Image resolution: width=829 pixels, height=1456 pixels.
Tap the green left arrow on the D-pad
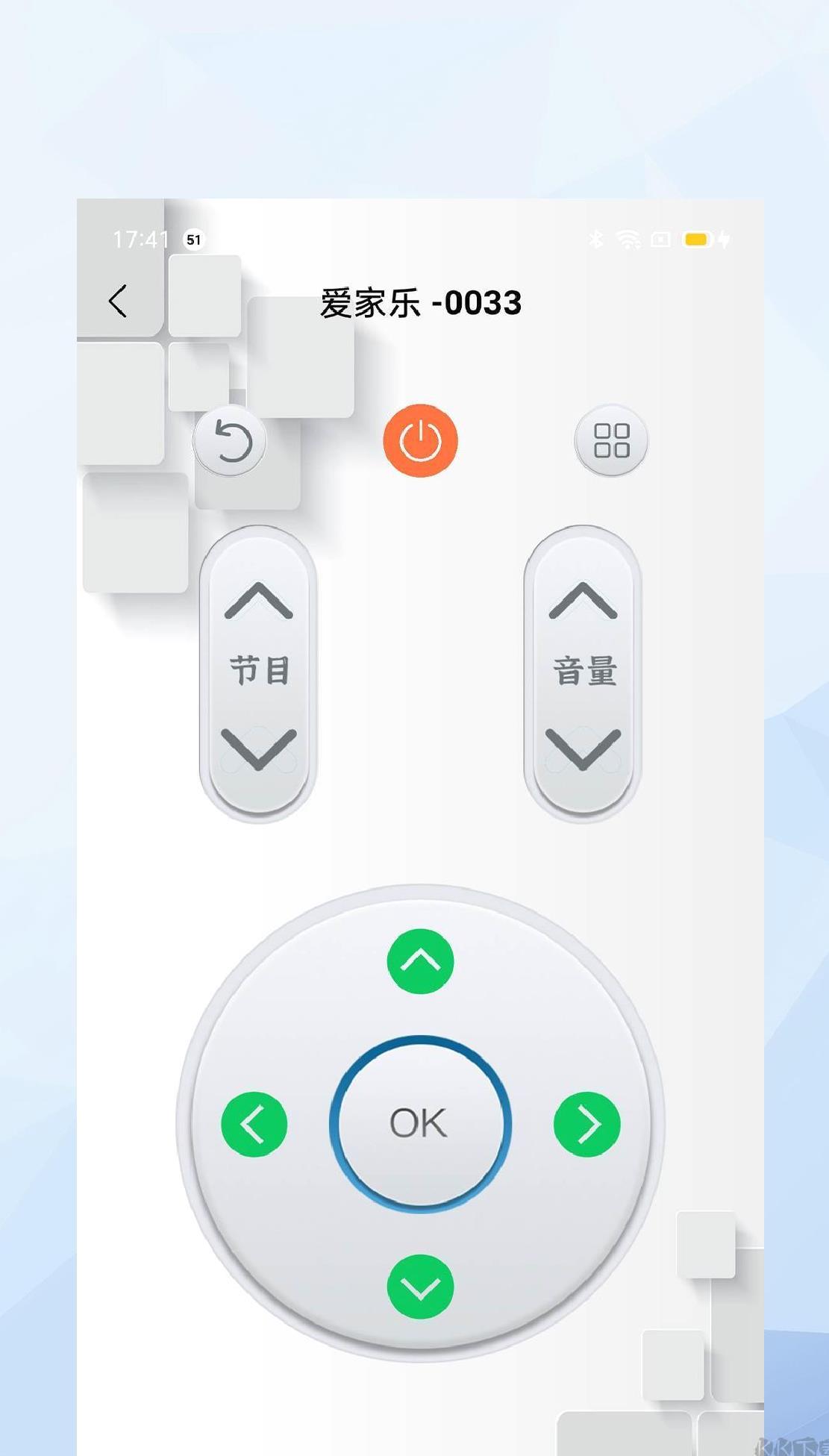(x=254, y=1125)
